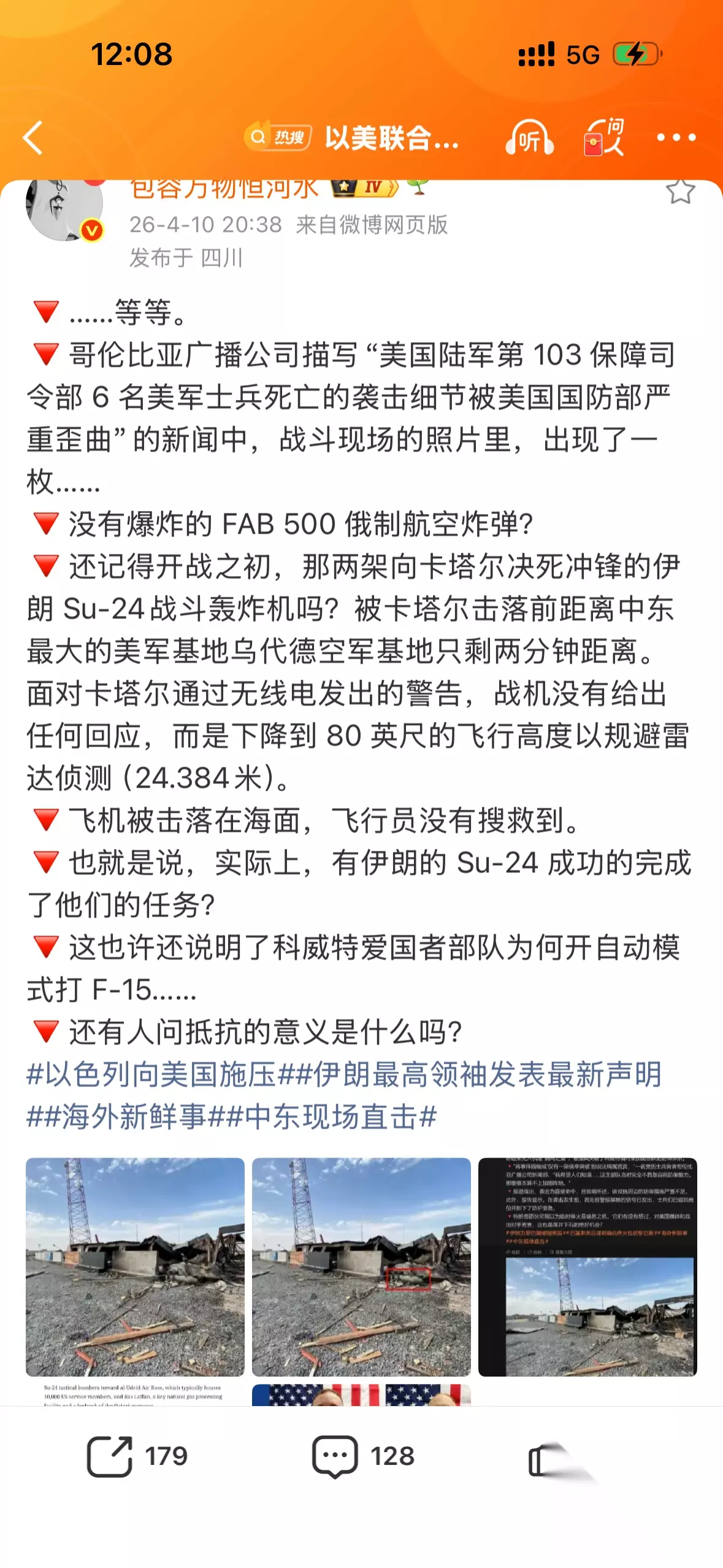This screenshot has height=1568, width=723.
Task: Open the 以美联合 hot search topic
Action: [353, 137]
